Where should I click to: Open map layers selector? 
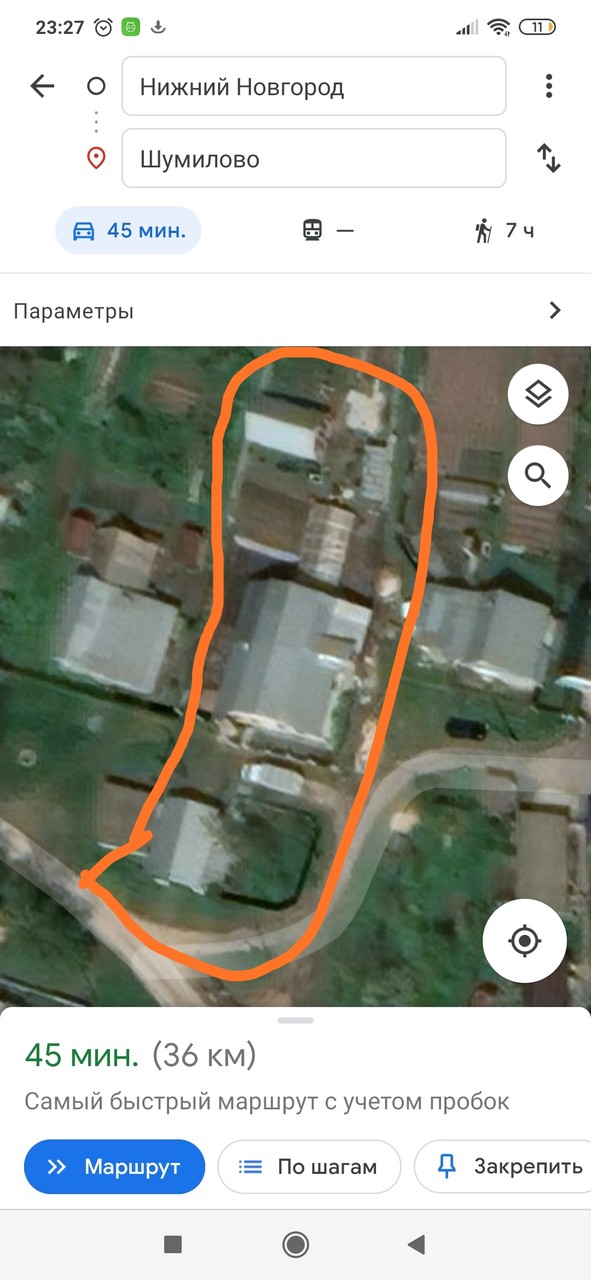[538, 395]
